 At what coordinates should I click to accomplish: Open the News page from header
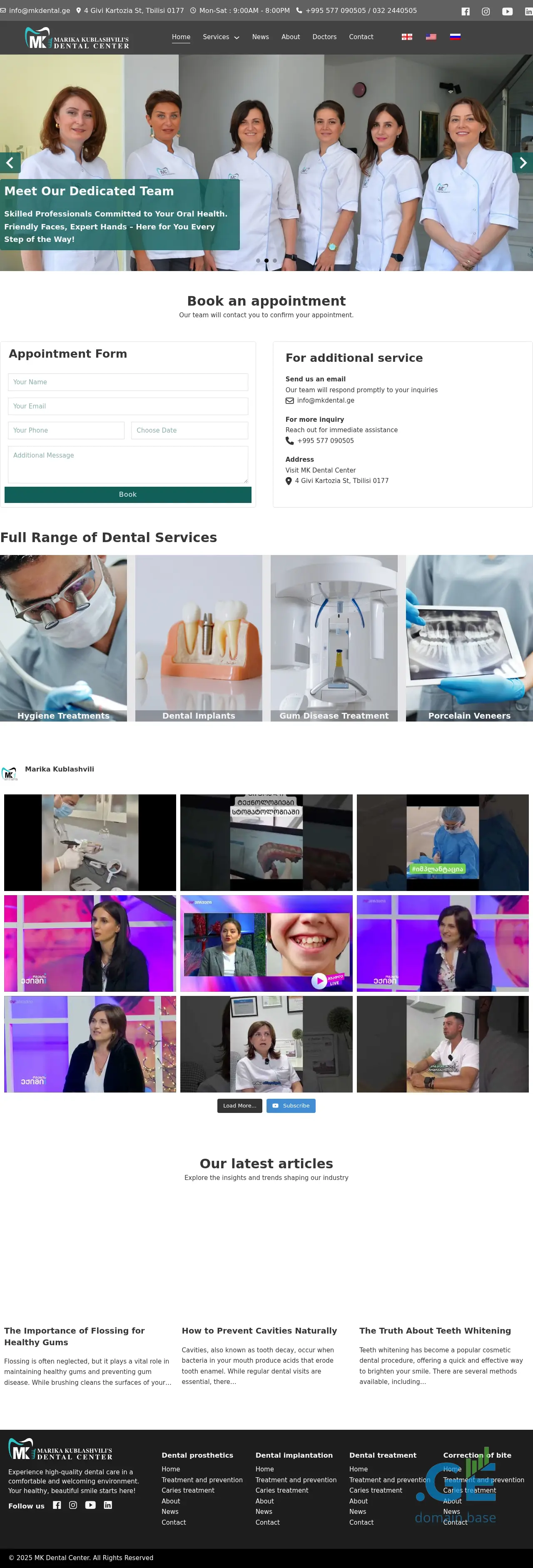260,37
